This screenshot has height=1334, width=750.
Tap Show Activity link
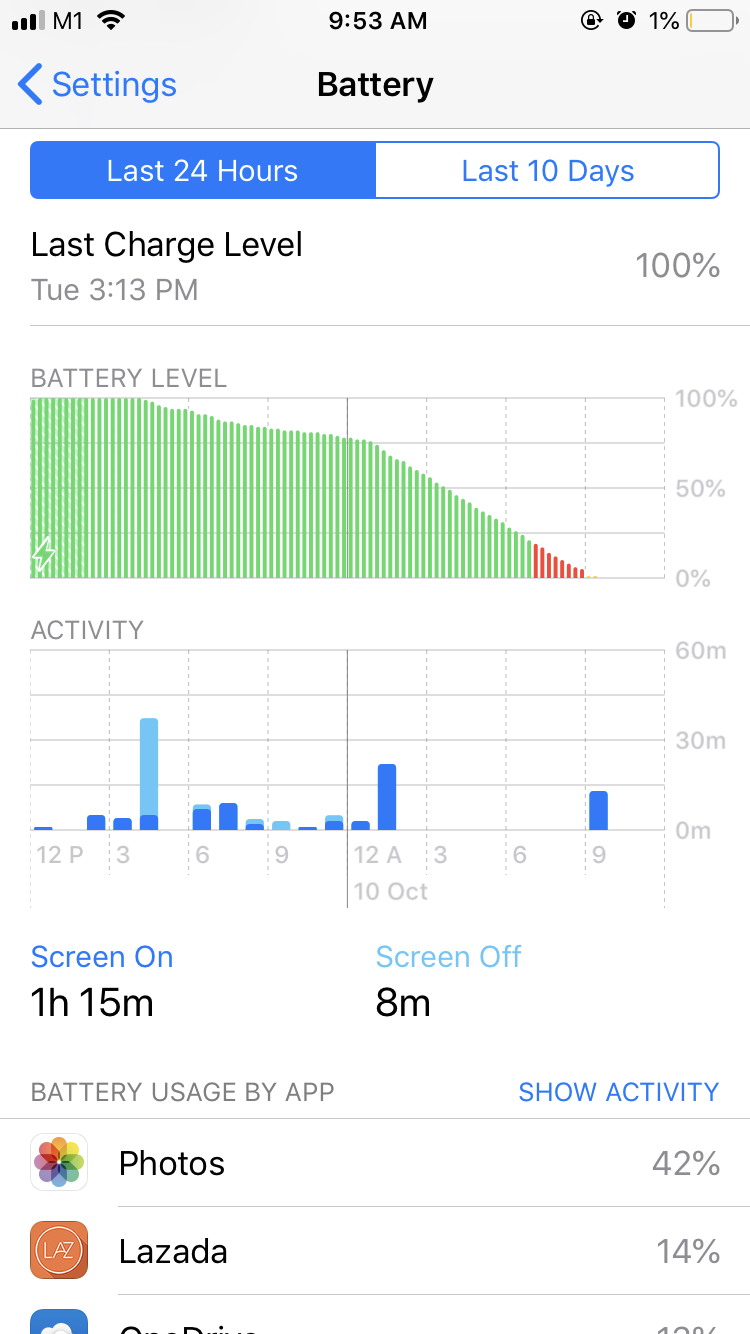point(618,1092)
